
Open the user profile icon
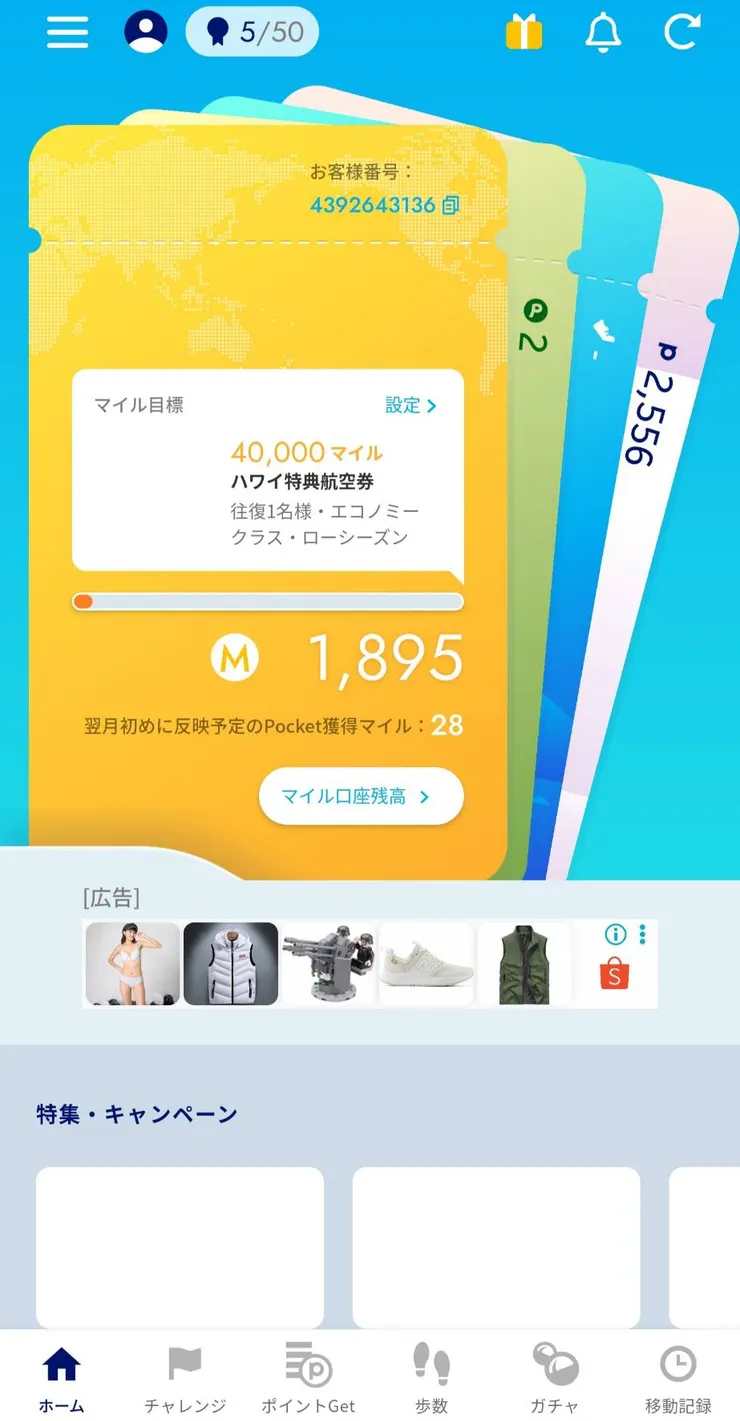tap(145, 31)
